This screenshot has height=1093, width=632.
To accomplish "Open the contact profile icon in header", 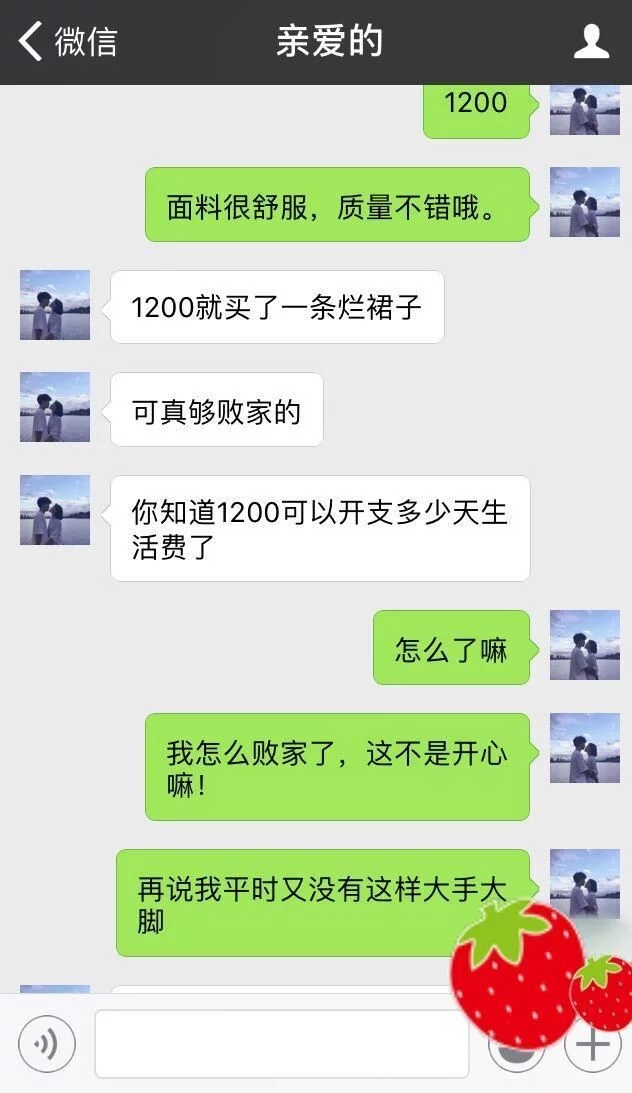I will pos(591,41).
